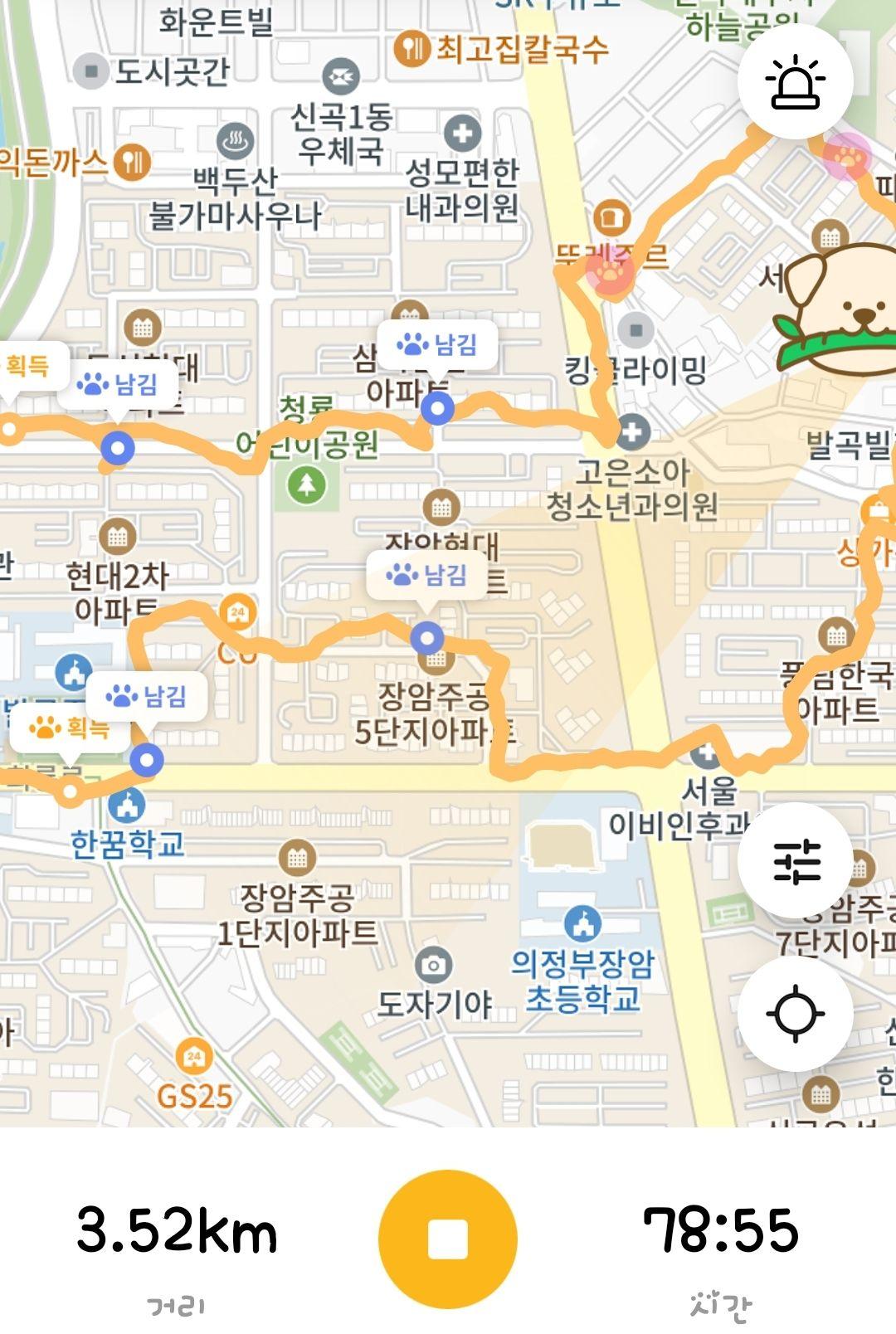Tap the 획득 marker near 한꿈학교
Screen dimensions: 896x1334
point(70,728)
